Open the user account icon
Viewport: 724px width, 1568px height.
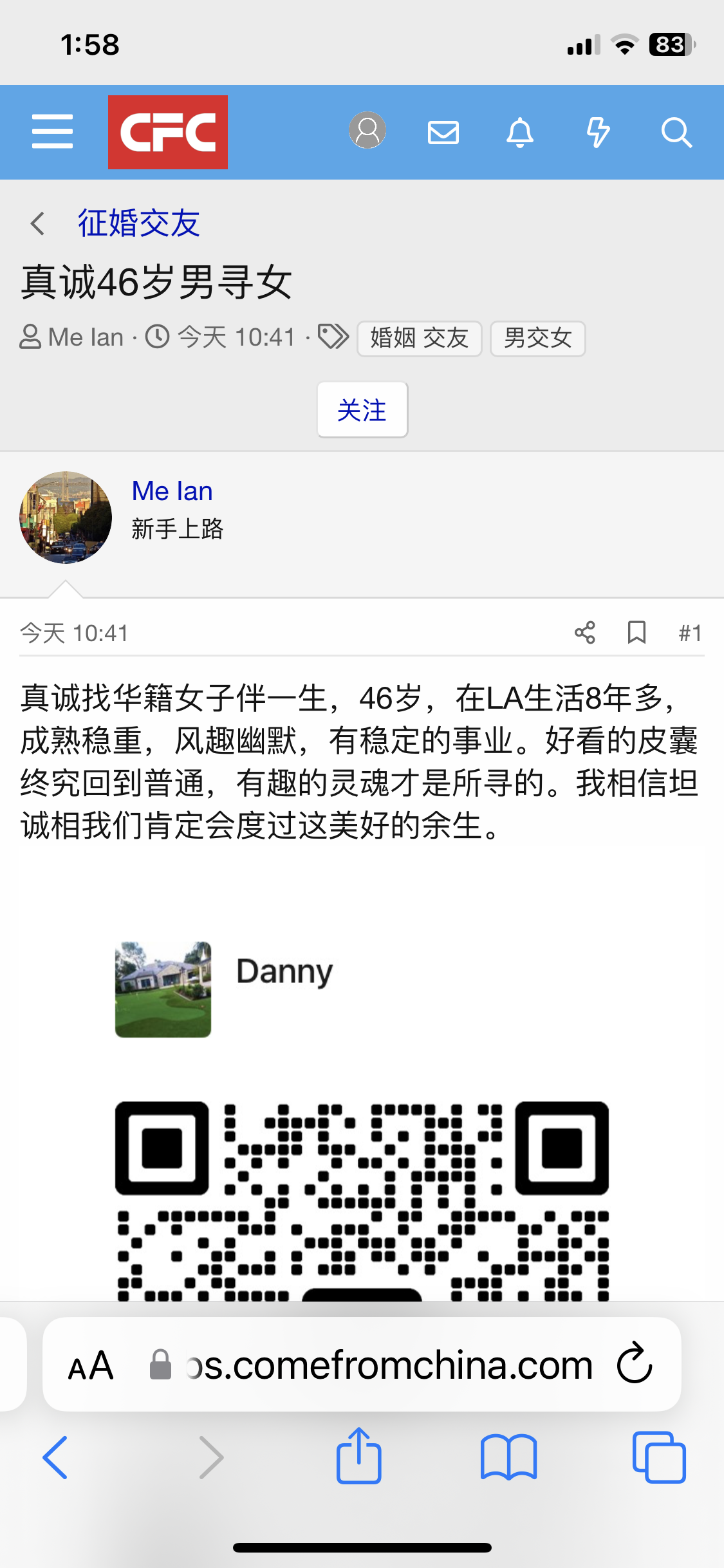pyautogui.click(x=367, y=131)
